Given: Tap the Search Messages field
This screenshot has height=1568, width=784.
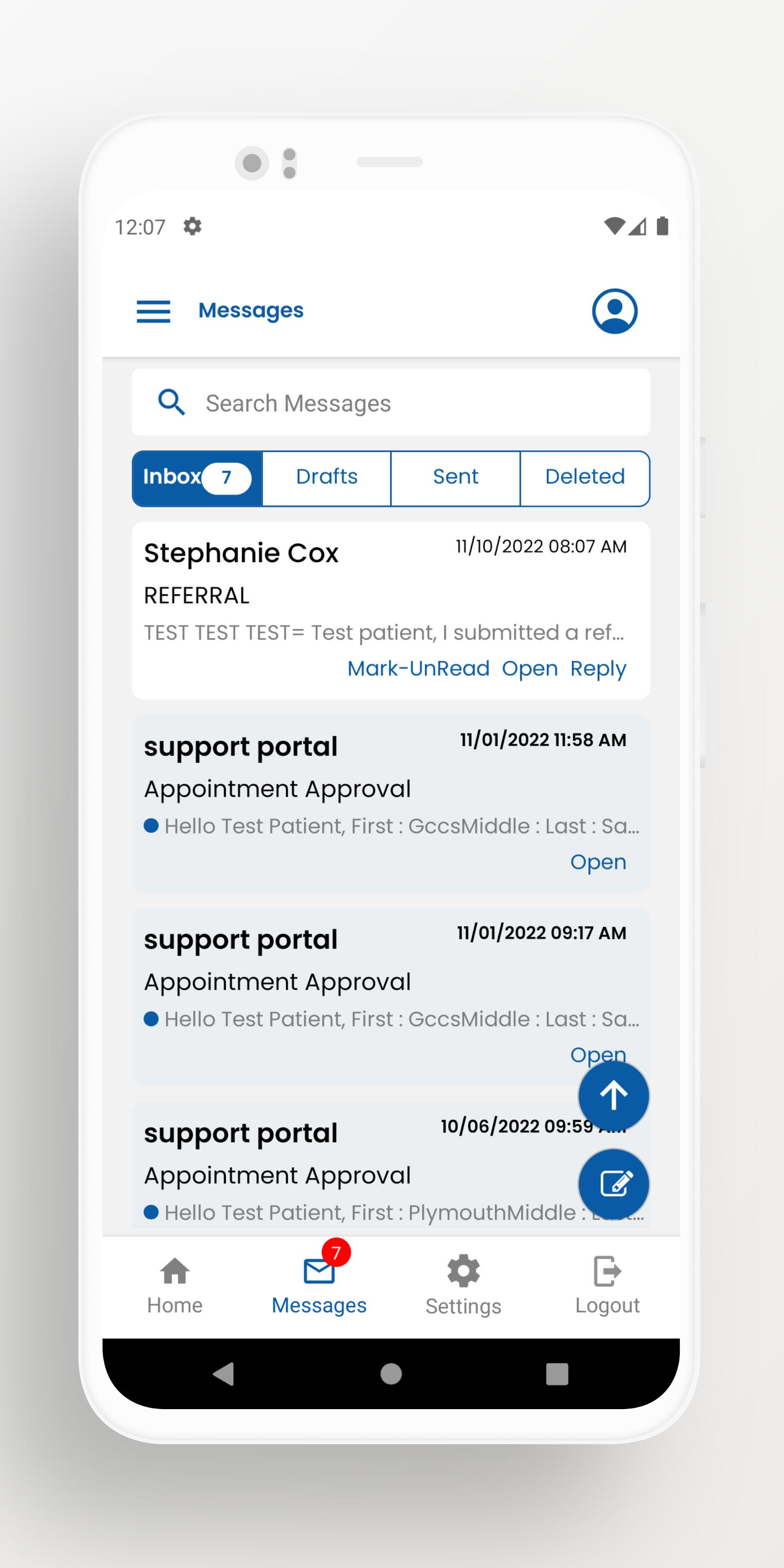Looking at the screenshot, I should click(391, 402).
